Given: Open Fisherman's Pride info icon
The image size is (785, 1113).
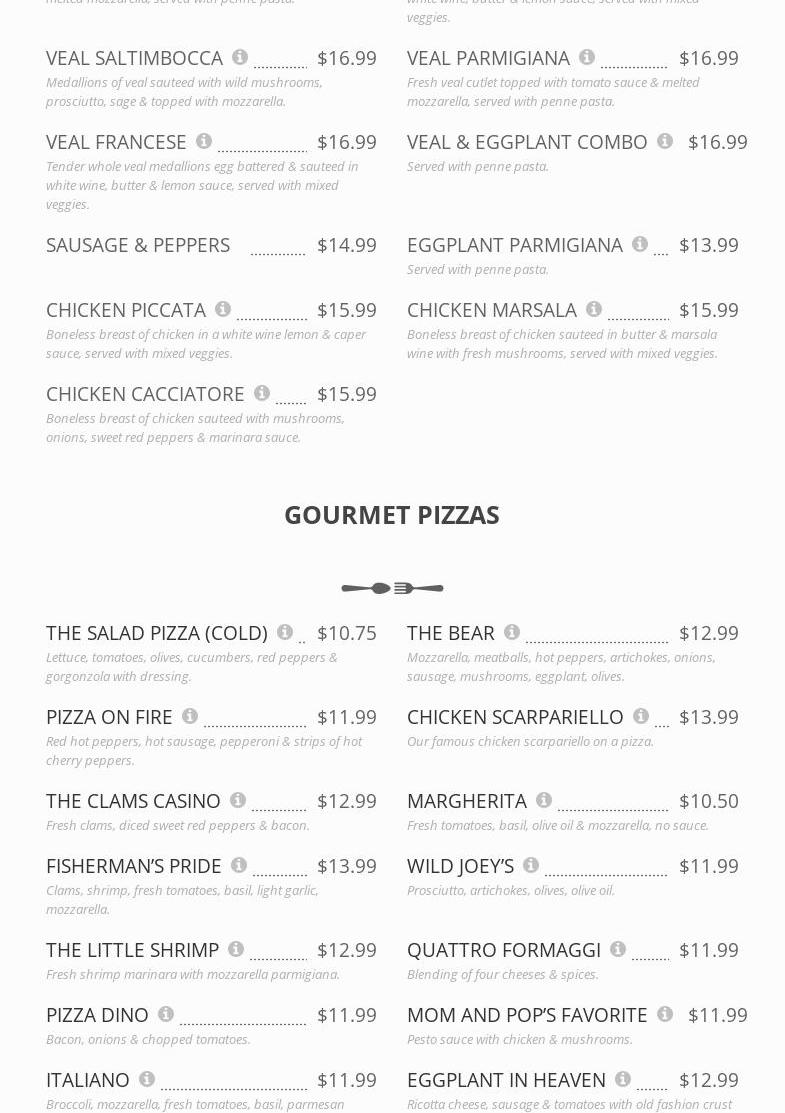Looking at the screenshot, I should (x=239, y=865).
